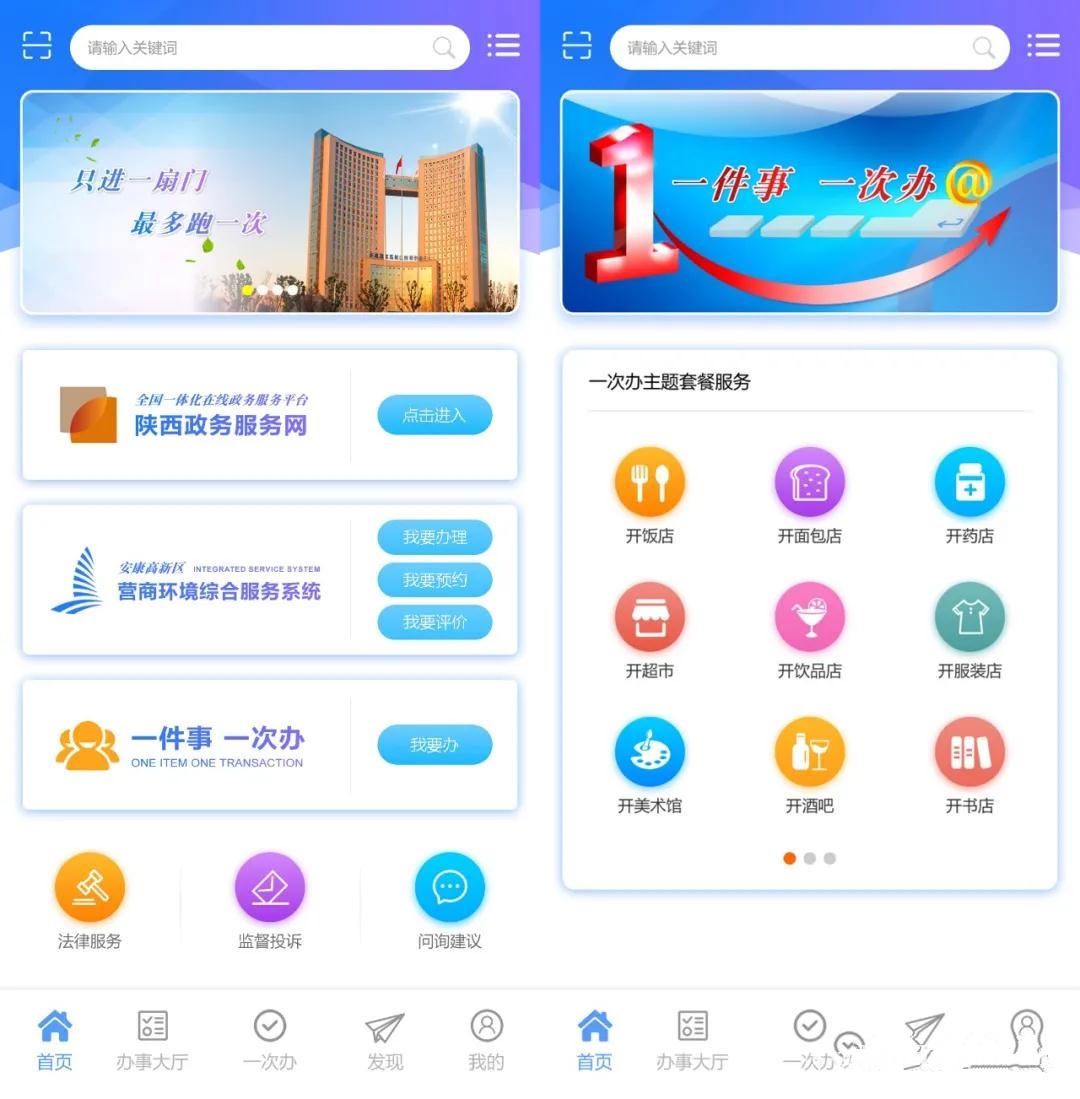Tap 我要办 in the 一件事一次办 card
Screen dimensions: 1080x1099
tap(434, 745)
